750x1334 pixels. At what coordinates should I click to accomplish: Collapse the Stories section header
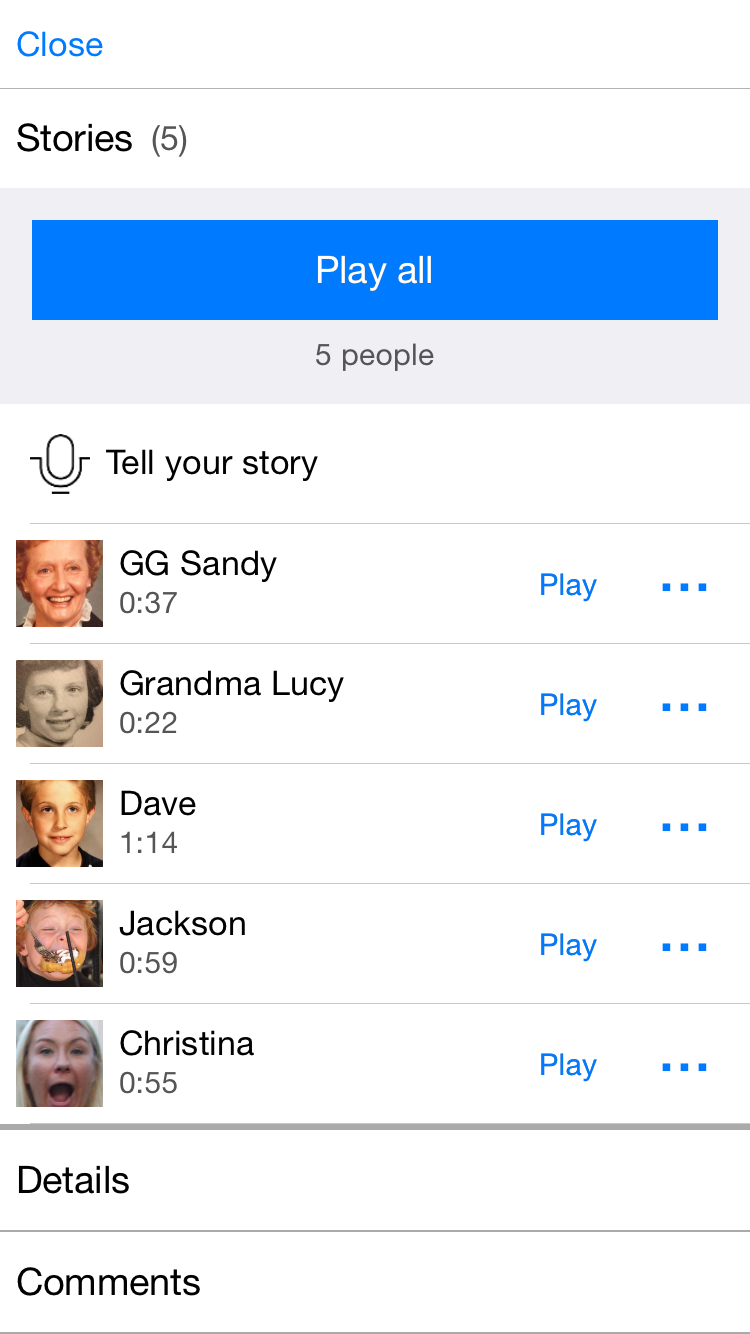click(375, 138)
